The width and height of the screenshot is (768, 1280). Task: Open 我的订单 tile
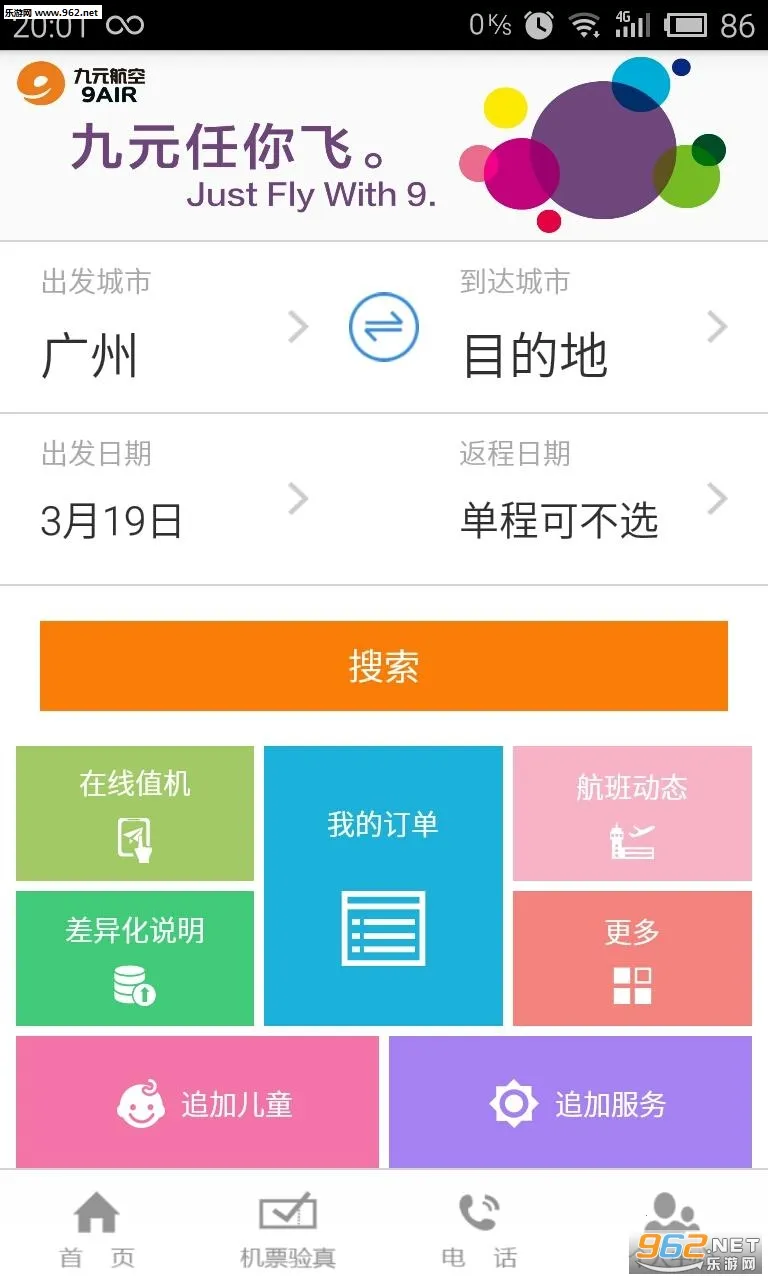click(383, 885)
